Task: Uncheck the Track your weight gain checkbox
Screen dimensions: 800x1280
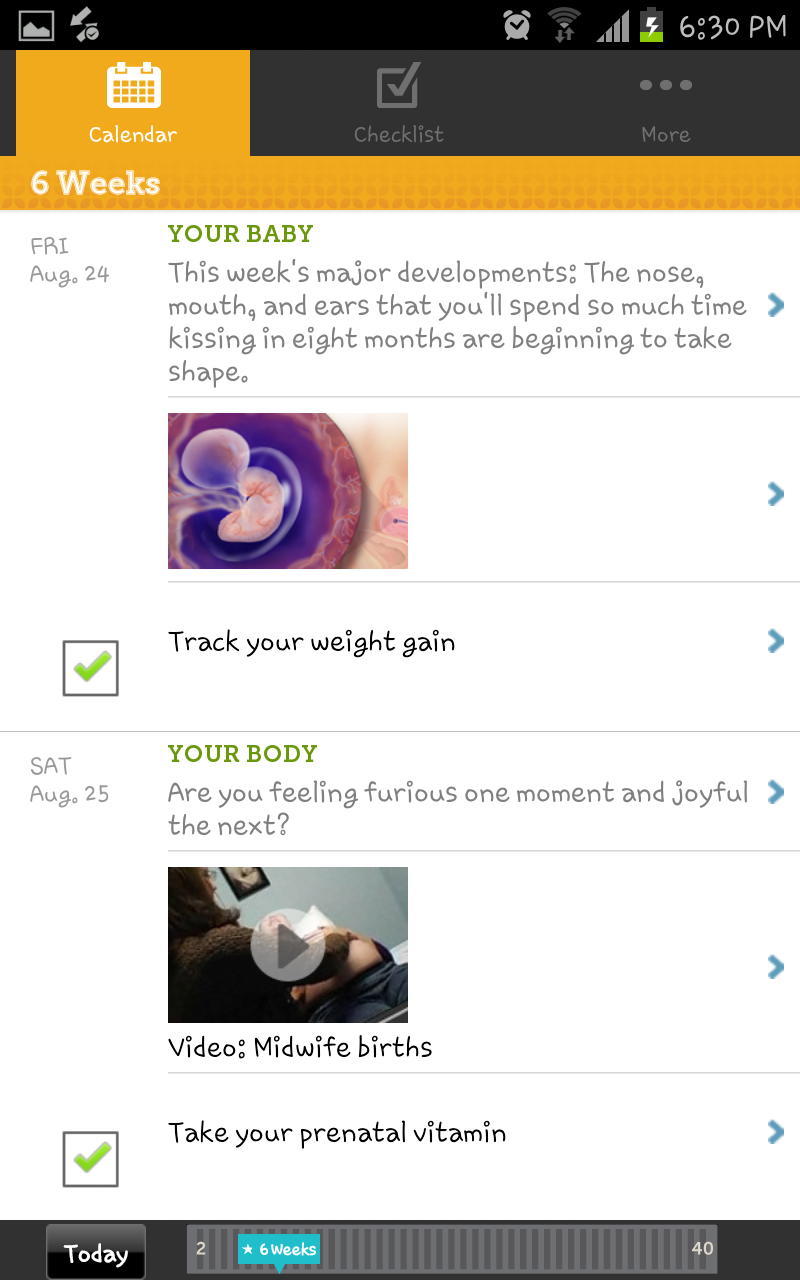Action: point(90,667)
